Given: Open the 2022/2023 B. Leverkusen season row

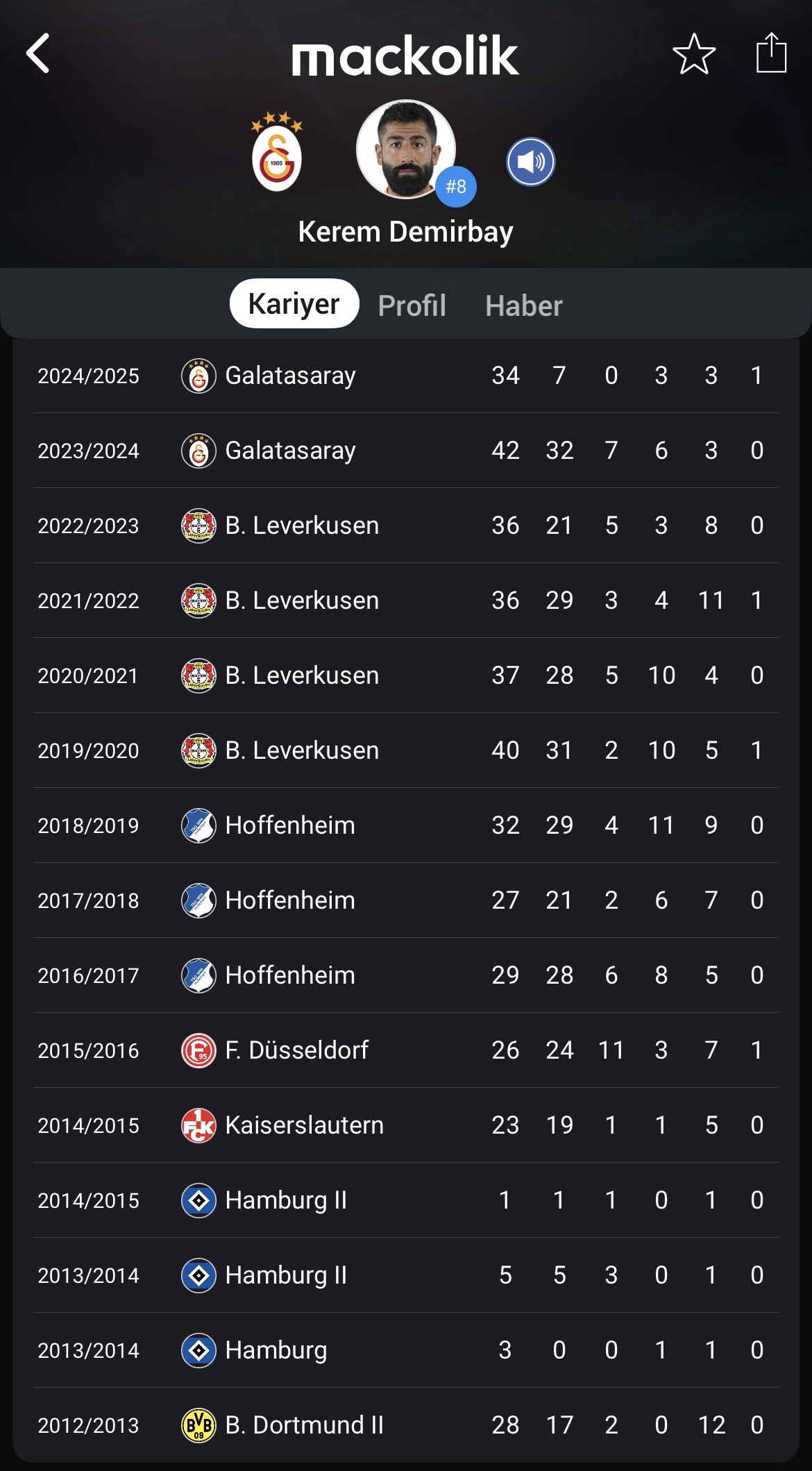Looking at the screenshot, I should [x=406, y=526].
